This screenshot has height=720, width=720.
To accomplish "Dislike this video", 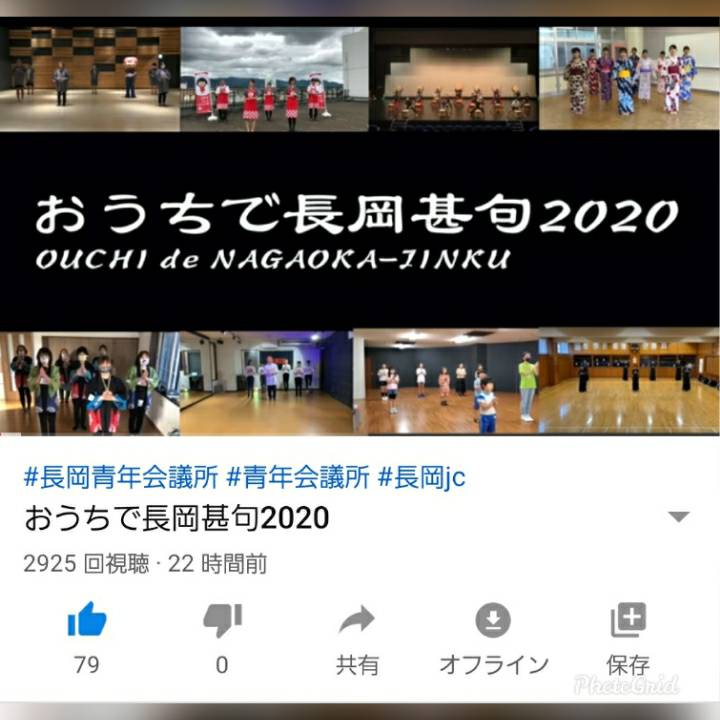I will [222, 621].
